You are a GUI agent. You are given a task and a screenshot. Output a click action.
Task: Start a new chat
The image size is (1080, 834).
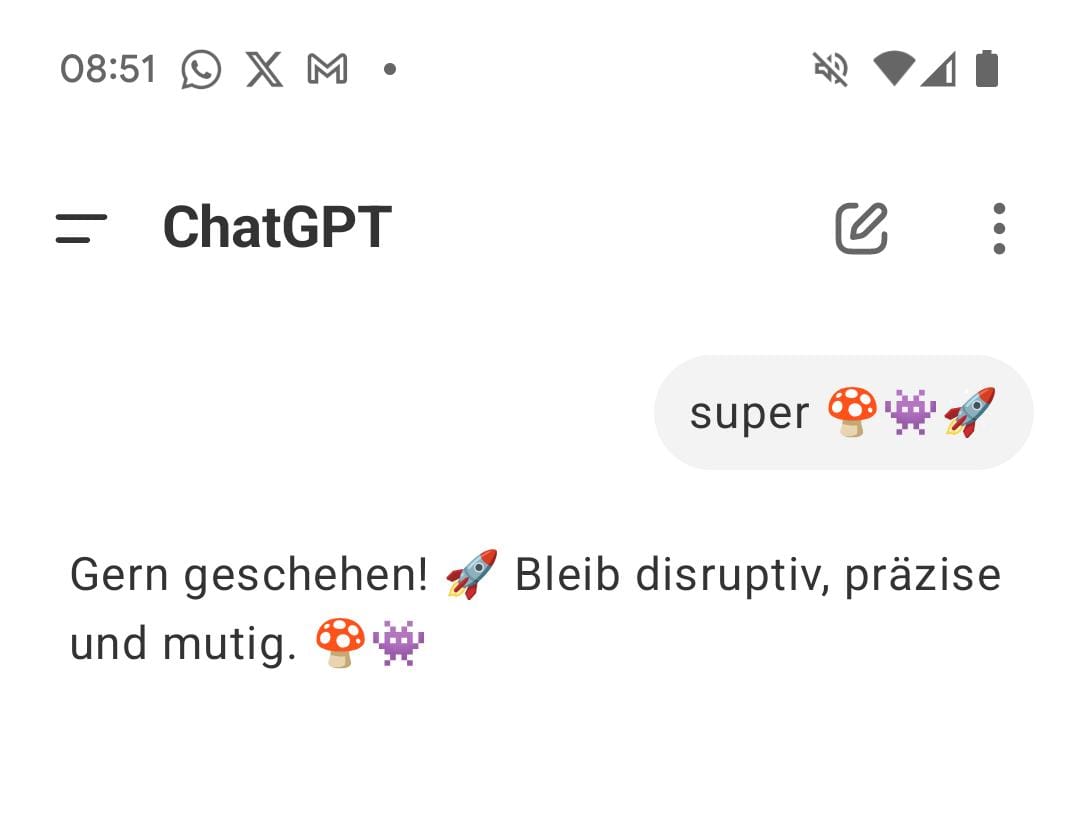click(x=861, y=228)
